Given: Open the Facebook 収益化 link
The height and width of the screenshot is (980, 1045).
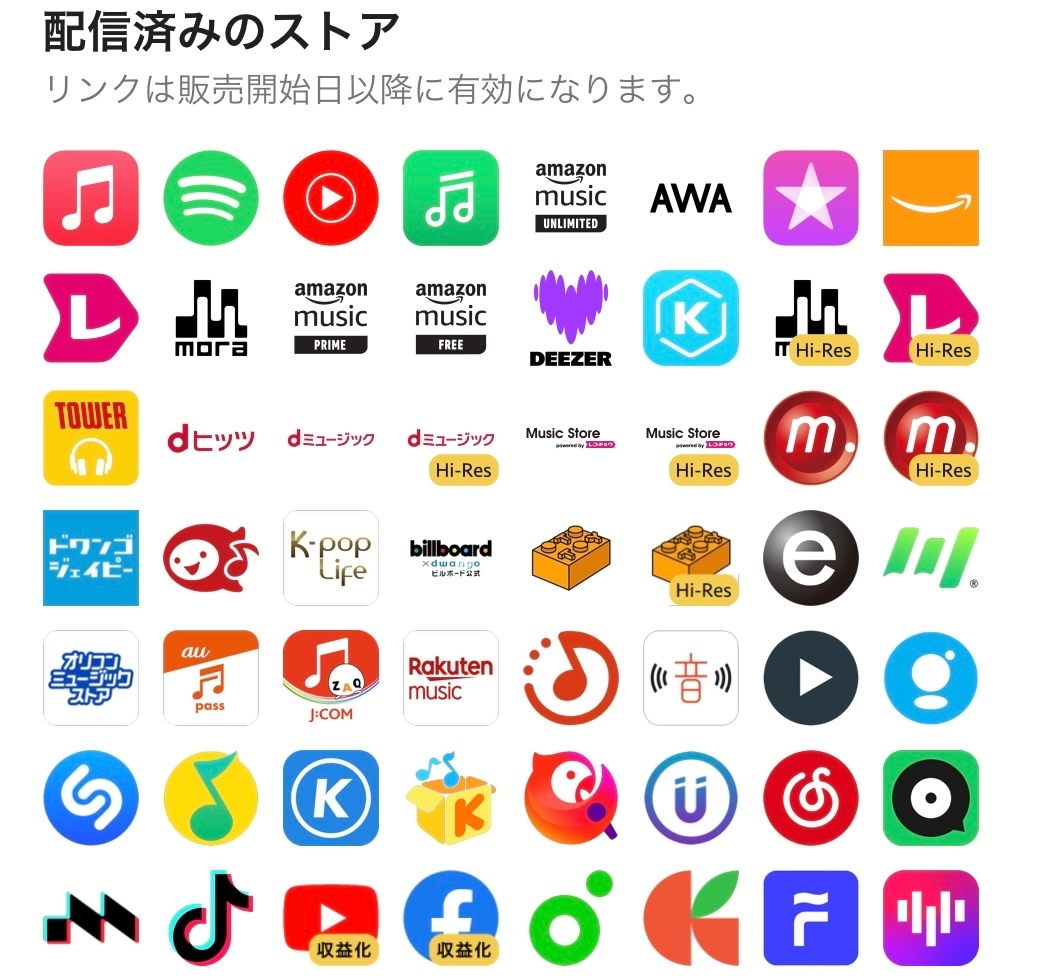Looking at the screenshot, I should point(451,918).
